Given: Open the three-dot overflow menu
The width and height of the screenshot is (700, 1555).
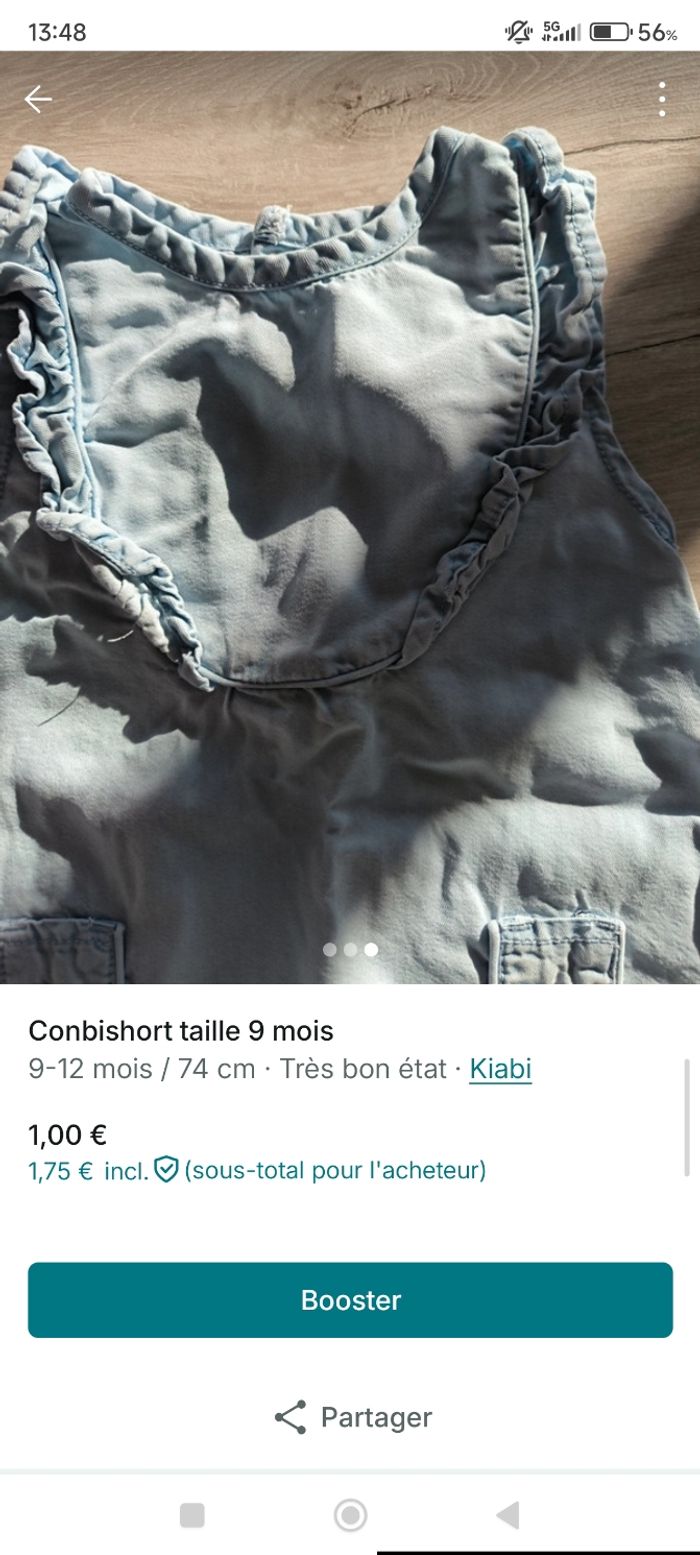Looking at the screenshot, I should click(662, 99).
